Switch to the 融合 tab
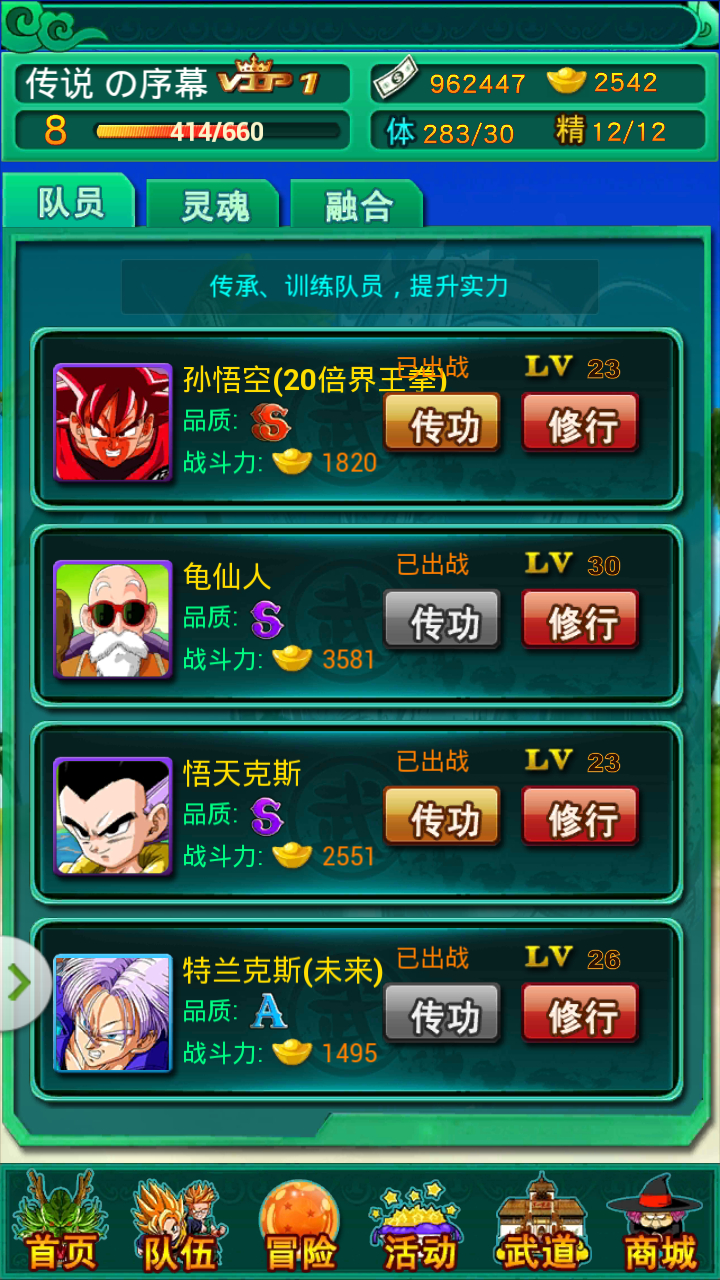This screenshot has width=720, height=1280. tap(358, 204)
